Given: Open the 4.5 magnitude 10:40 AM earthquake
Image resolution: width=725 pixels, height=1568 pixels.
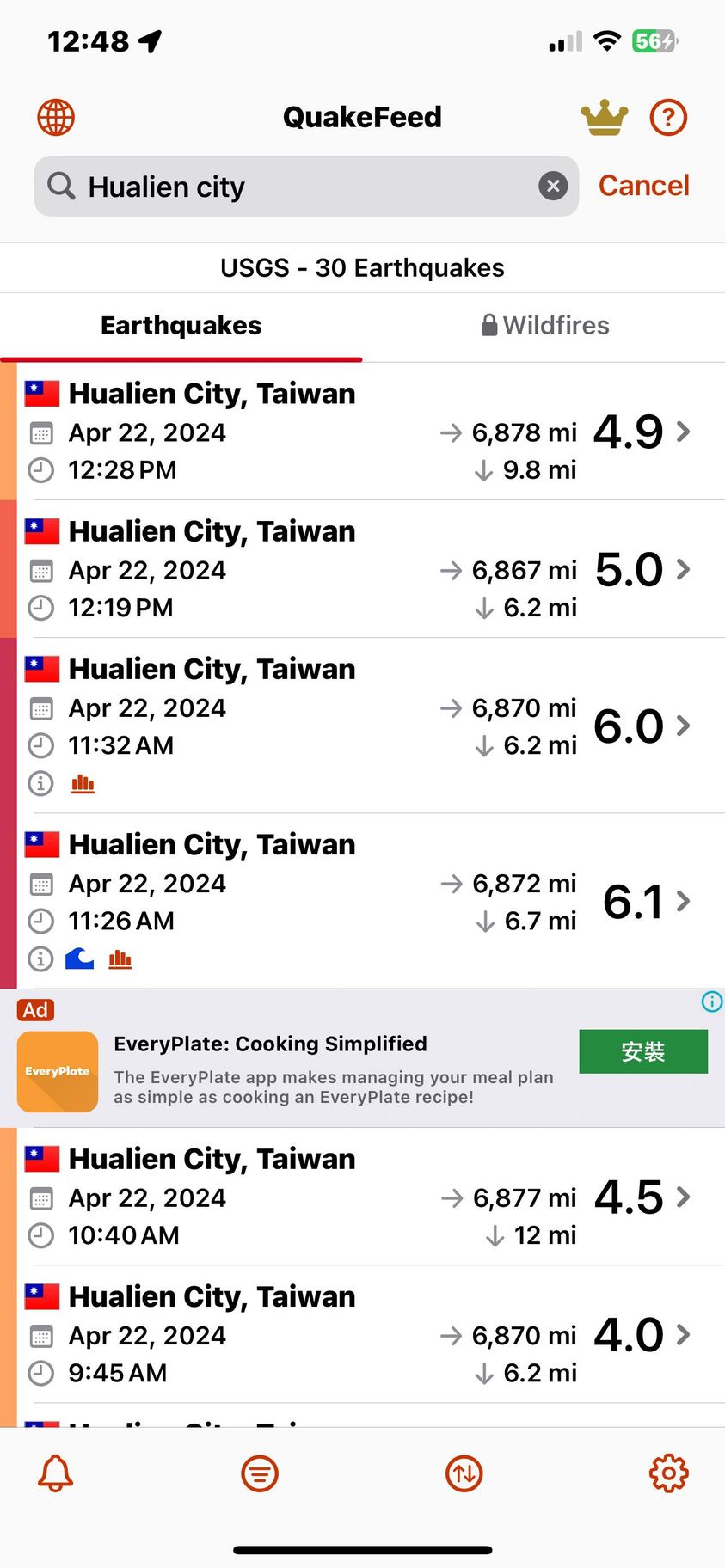Looking at the screenshot, I should (361, 1197).
